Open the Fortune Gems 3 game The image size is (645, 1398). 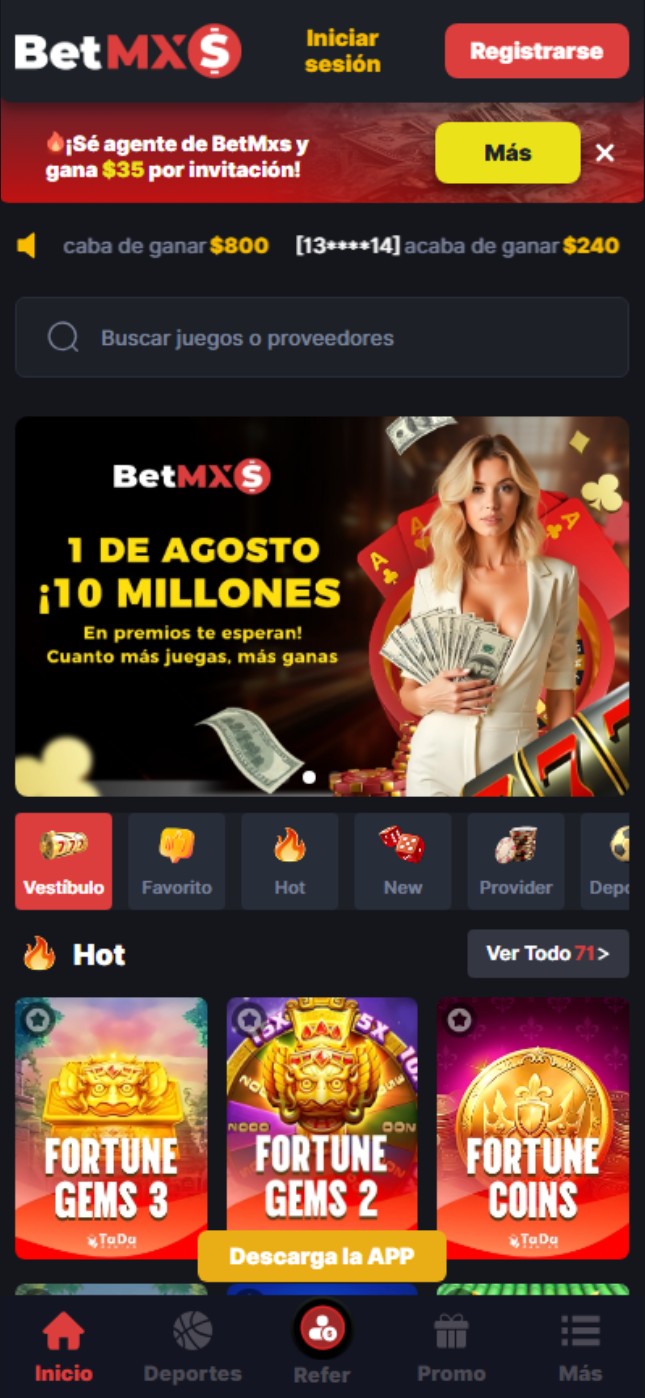(111, 1128)
